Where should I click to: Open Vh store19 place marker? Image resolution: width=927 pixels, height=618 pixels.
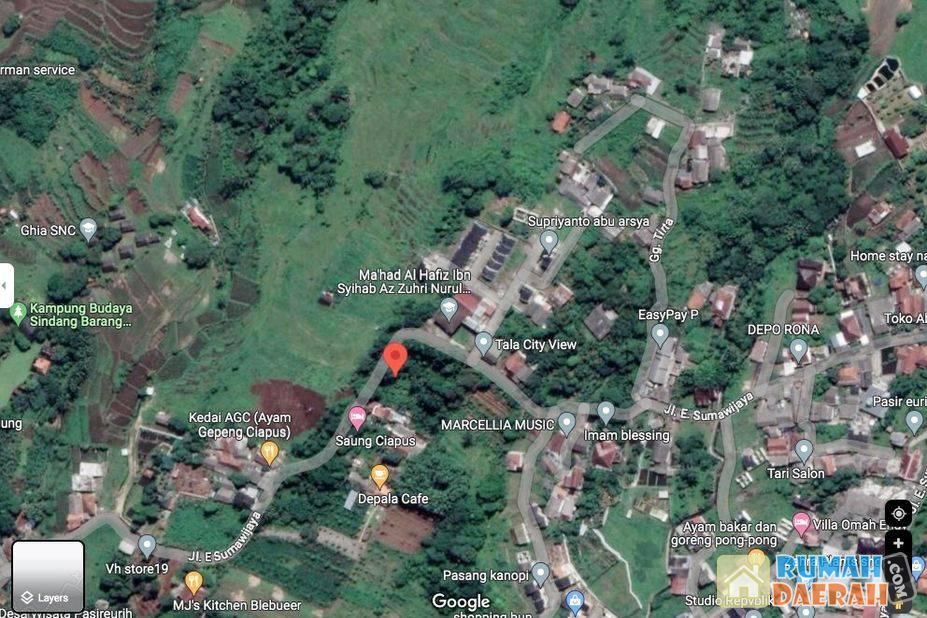pyautogui.click(x=147, y=546)
